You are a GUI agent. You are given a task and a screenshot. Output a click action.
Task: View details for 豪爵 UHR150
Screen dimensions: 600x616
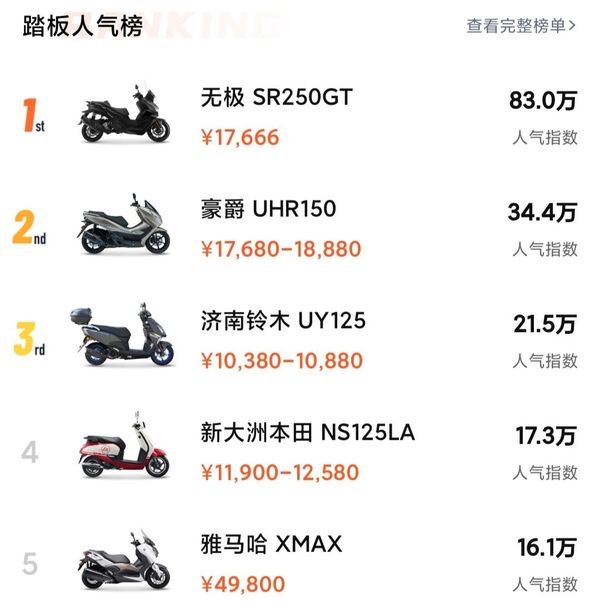tap(268, 210)
